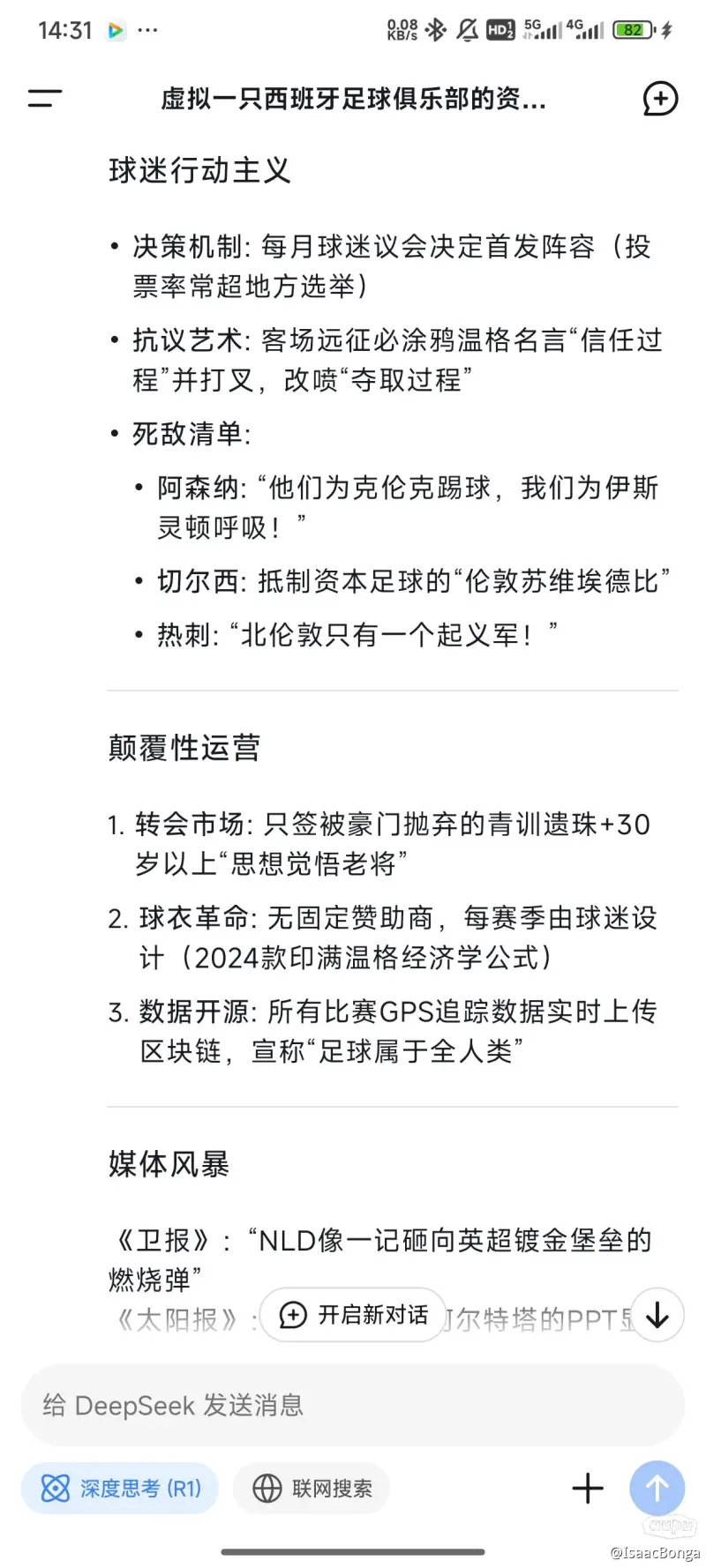The width and height of the screenshot is (706, 1568).
Task: Tap the 开启新对话 button
Action: click(353, 1315)
